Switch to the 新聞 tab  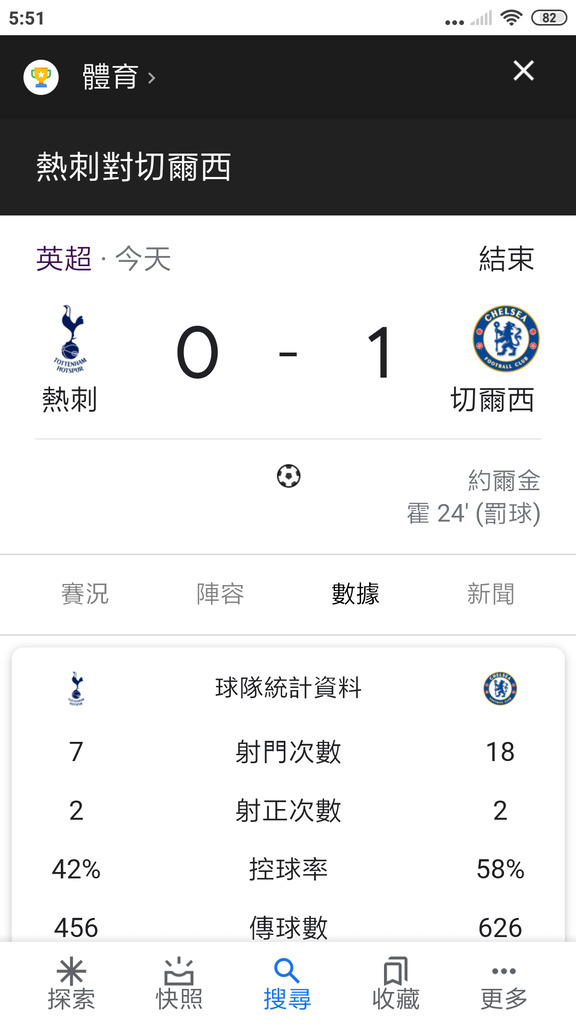(490, 594)
